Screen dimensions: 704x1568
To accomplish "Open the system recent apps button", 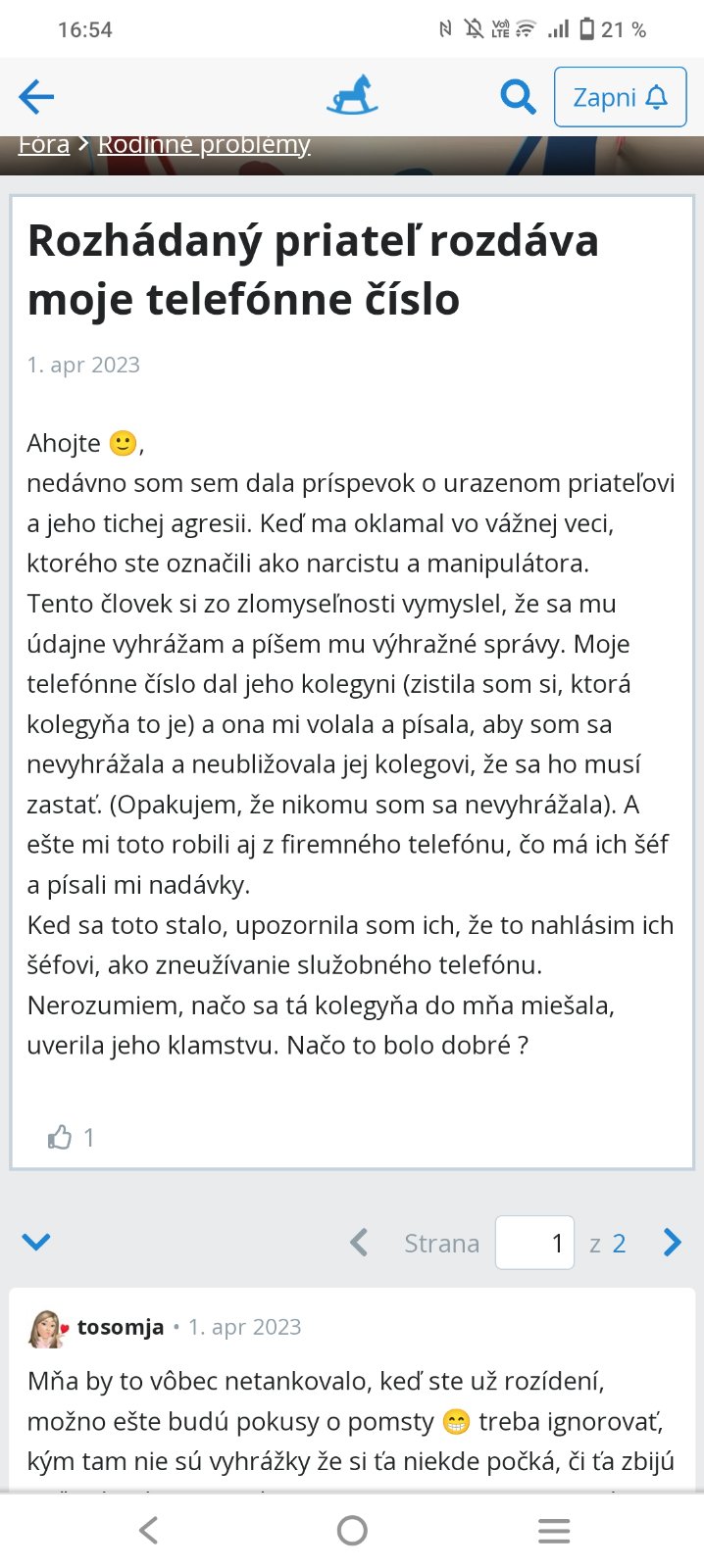I will [554, 1530].
